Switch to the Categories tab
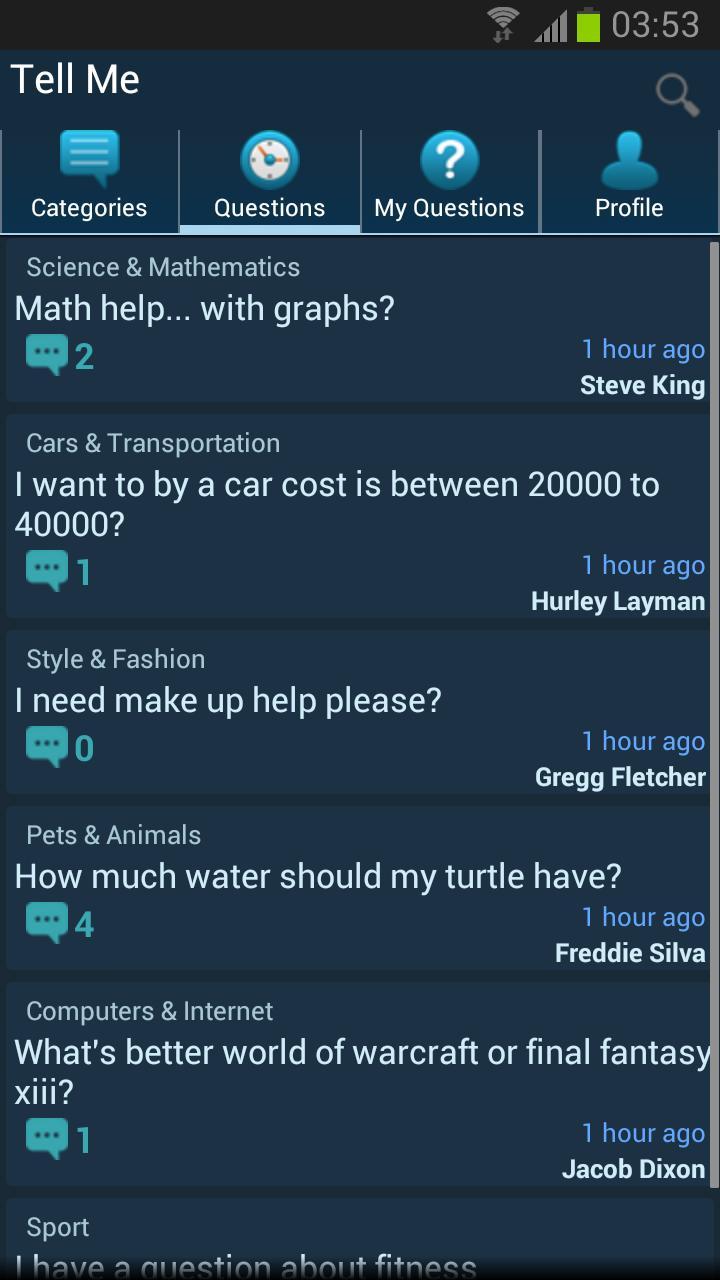Image resolution: width=720 pixels, height=1280 pixels. click(89, 181)
